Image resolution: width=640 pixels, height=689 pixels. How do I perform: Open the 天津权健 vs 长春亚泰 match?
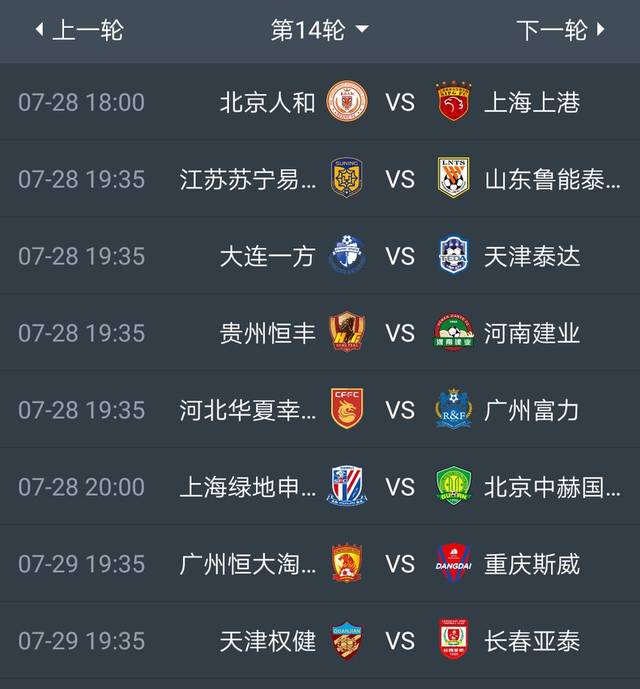[x=399, y=641]
